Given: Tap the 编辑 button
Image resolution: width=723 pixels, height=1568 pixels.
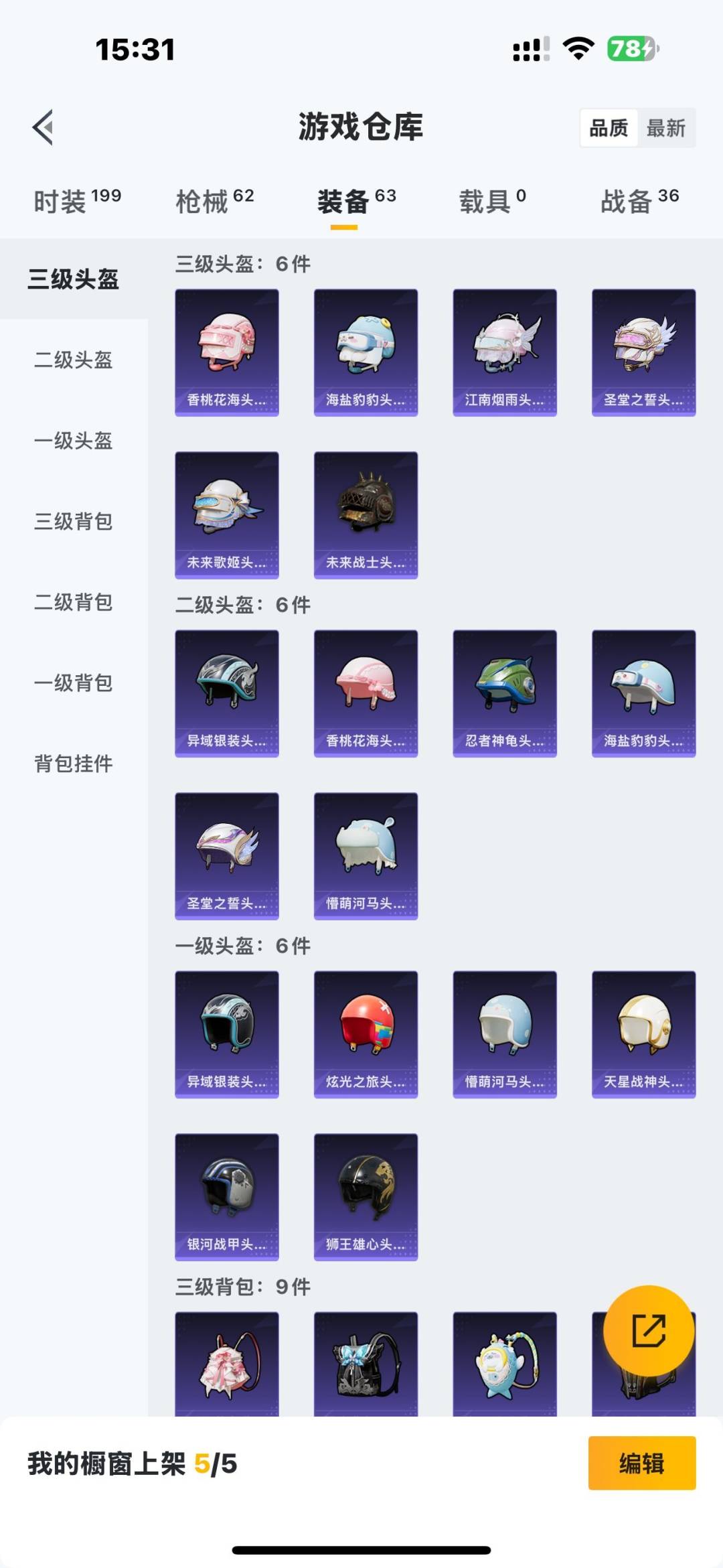Looking at the screenshot, I should pos(641,1464).
